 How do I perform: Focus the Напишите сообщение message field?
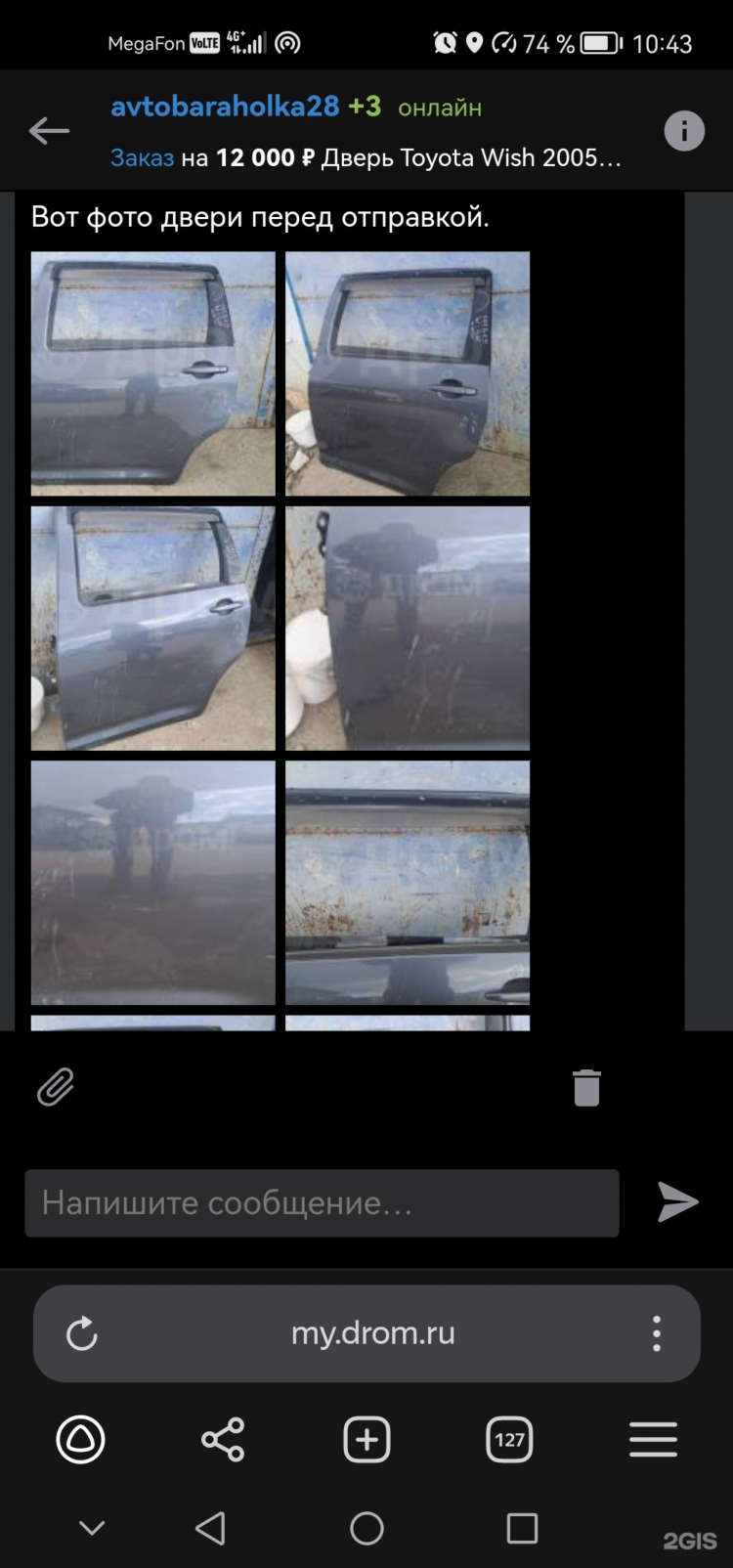323,1202
